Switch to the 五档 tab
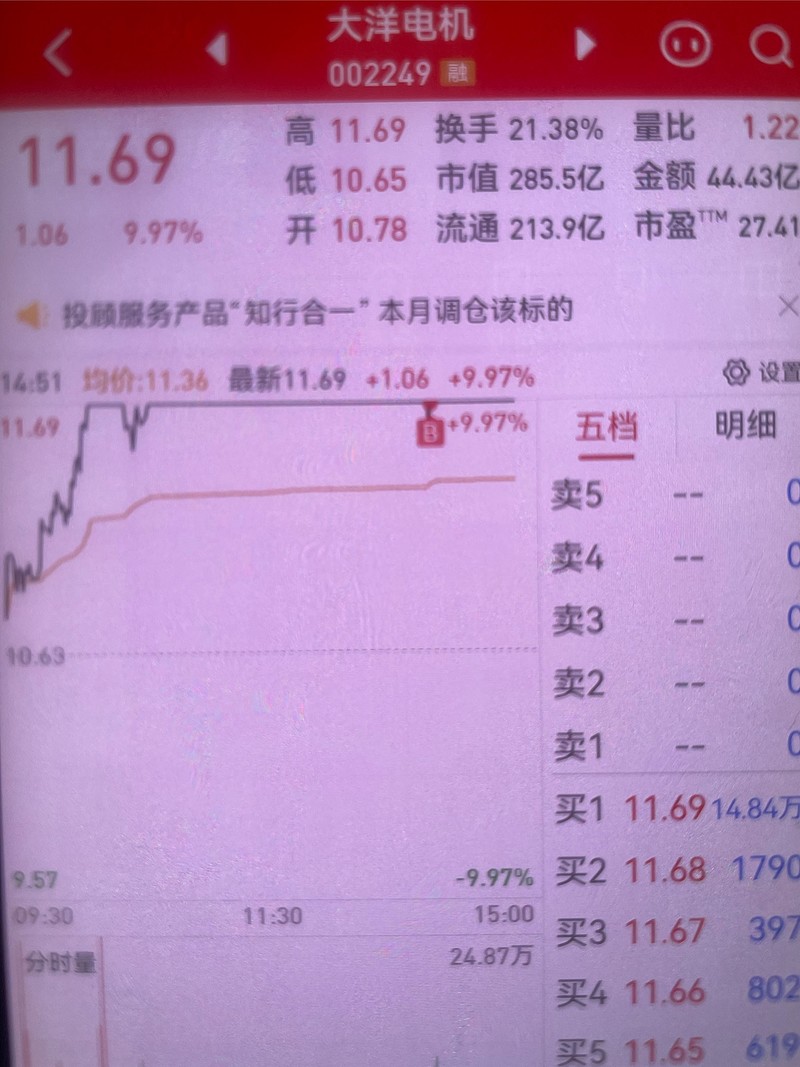 [x=605, y=429]
